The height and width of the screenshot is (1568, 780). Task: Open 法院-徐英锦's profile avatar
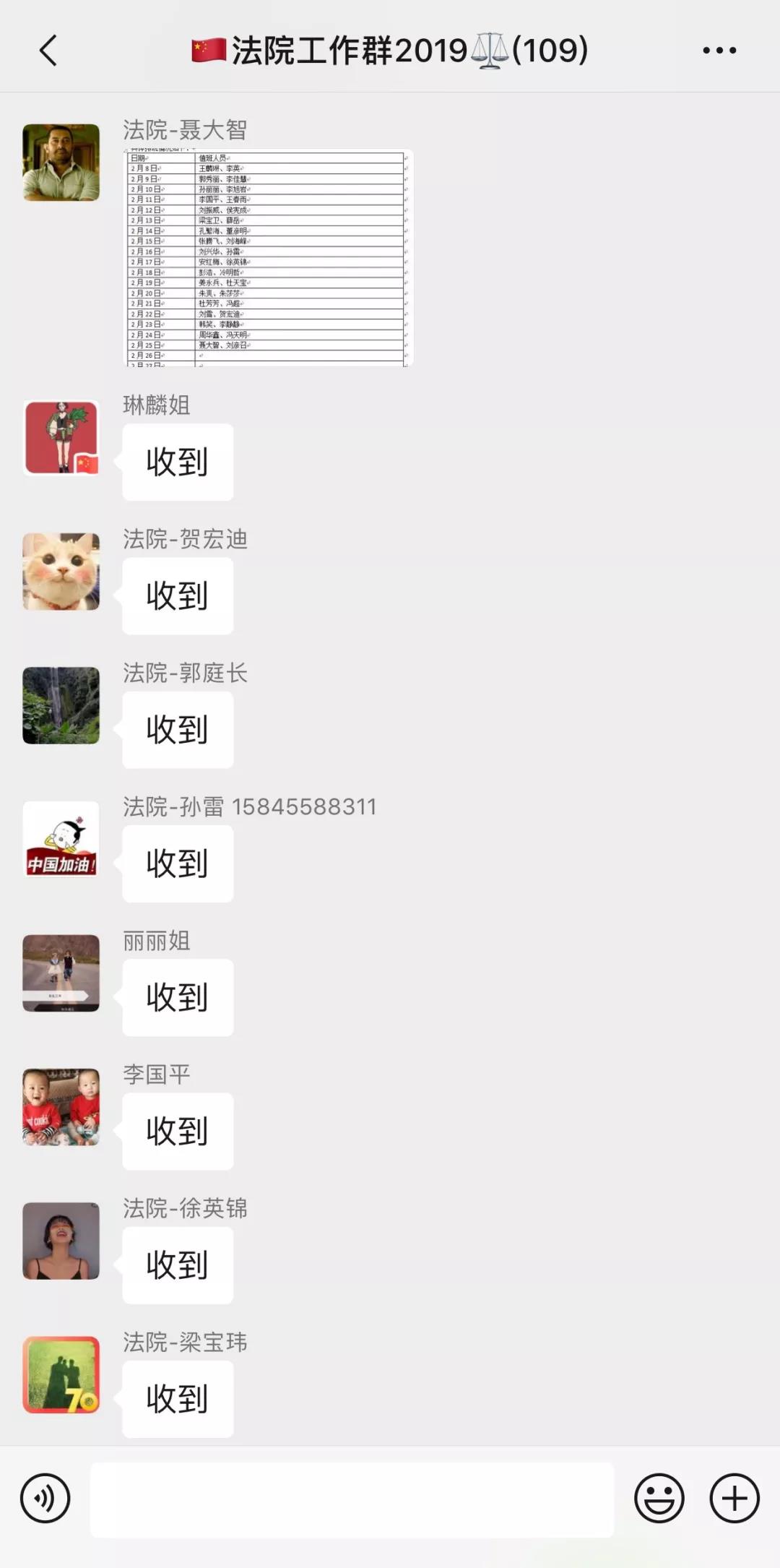[x=61, y=1241]
